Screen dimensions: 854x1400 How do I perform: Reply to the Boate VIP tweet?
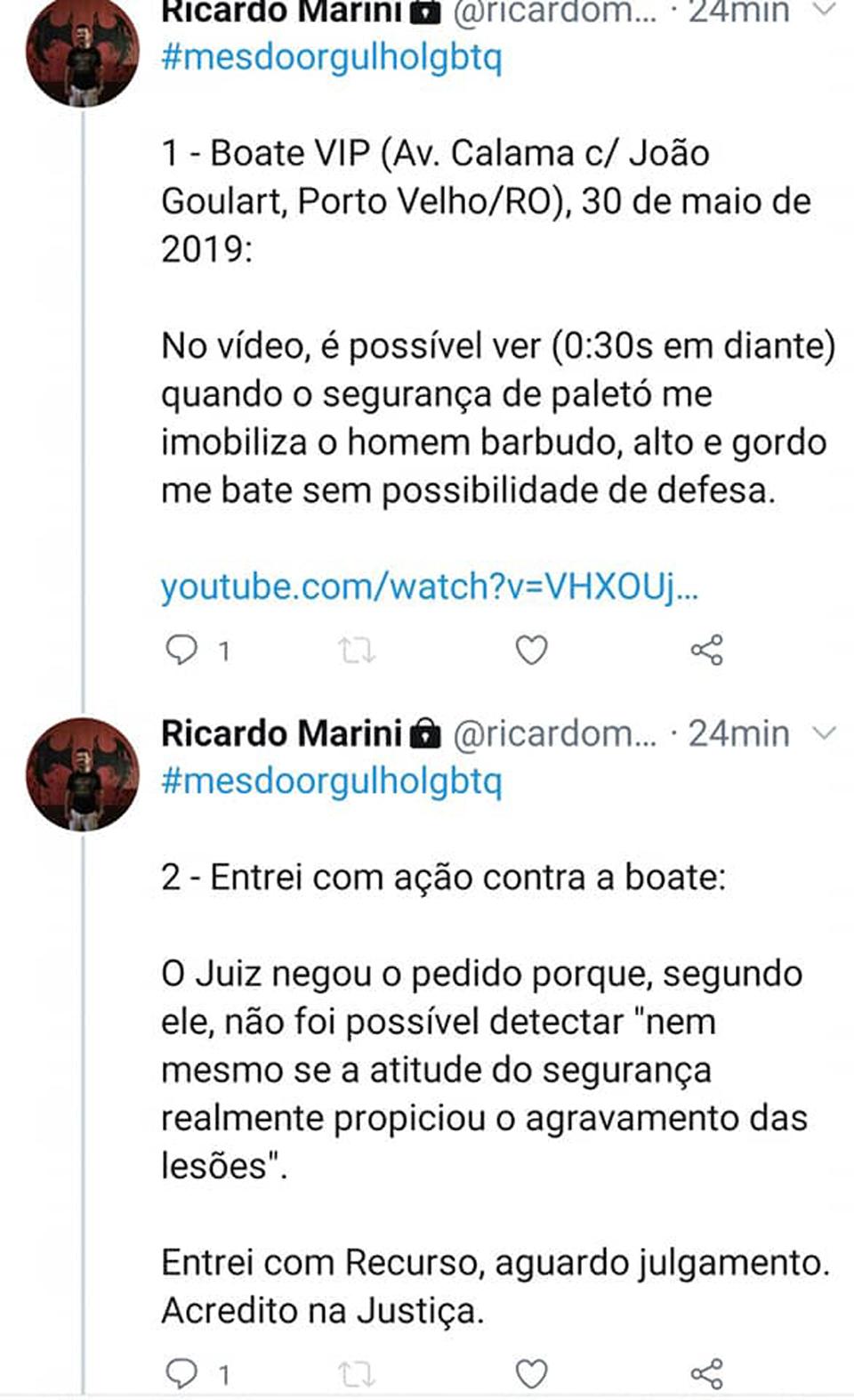[182, 651]
